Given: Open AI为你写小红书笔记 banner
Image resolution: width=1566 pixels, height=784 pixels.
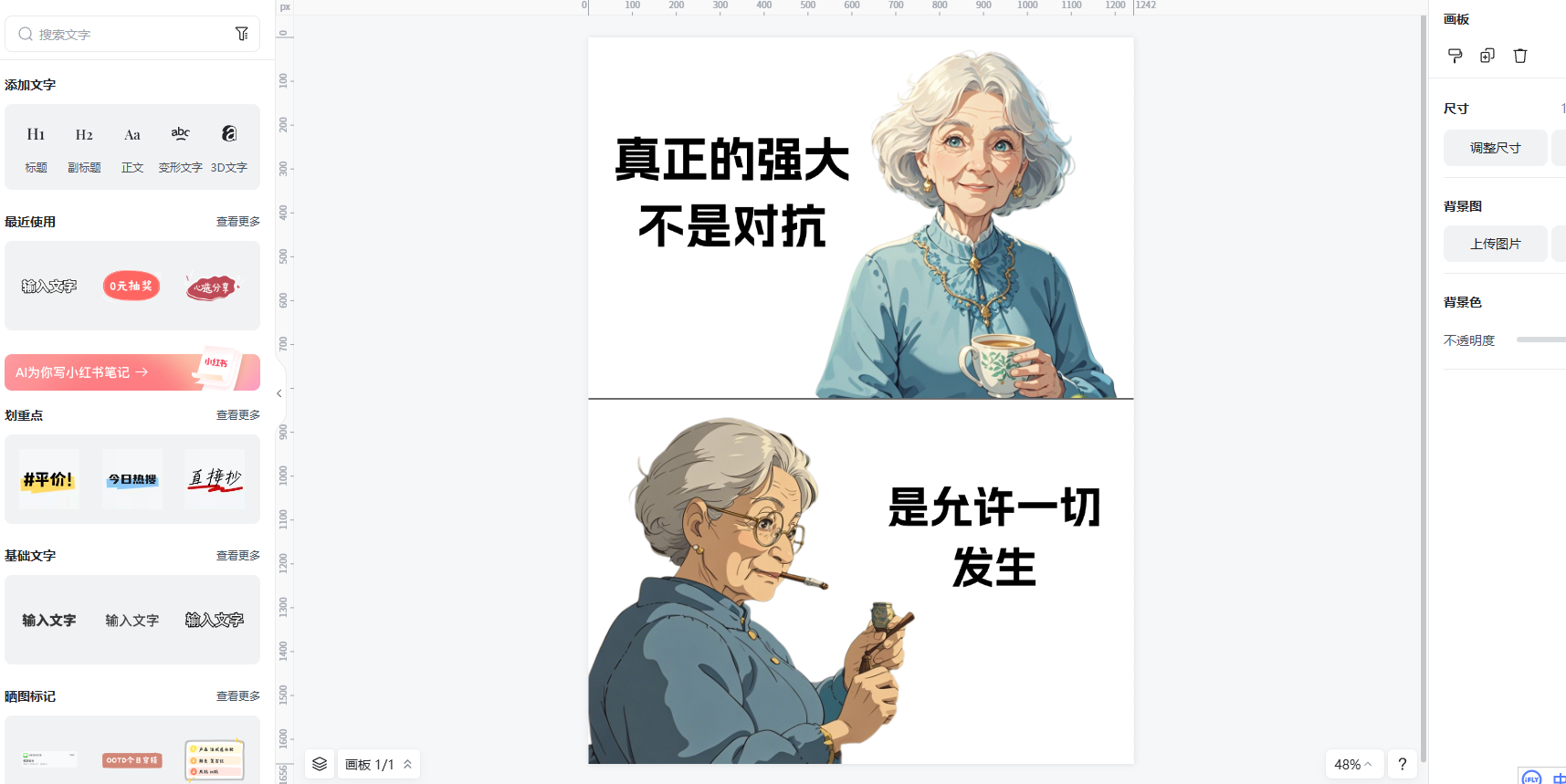Looking at the screenshot, I should pos(131,372).
